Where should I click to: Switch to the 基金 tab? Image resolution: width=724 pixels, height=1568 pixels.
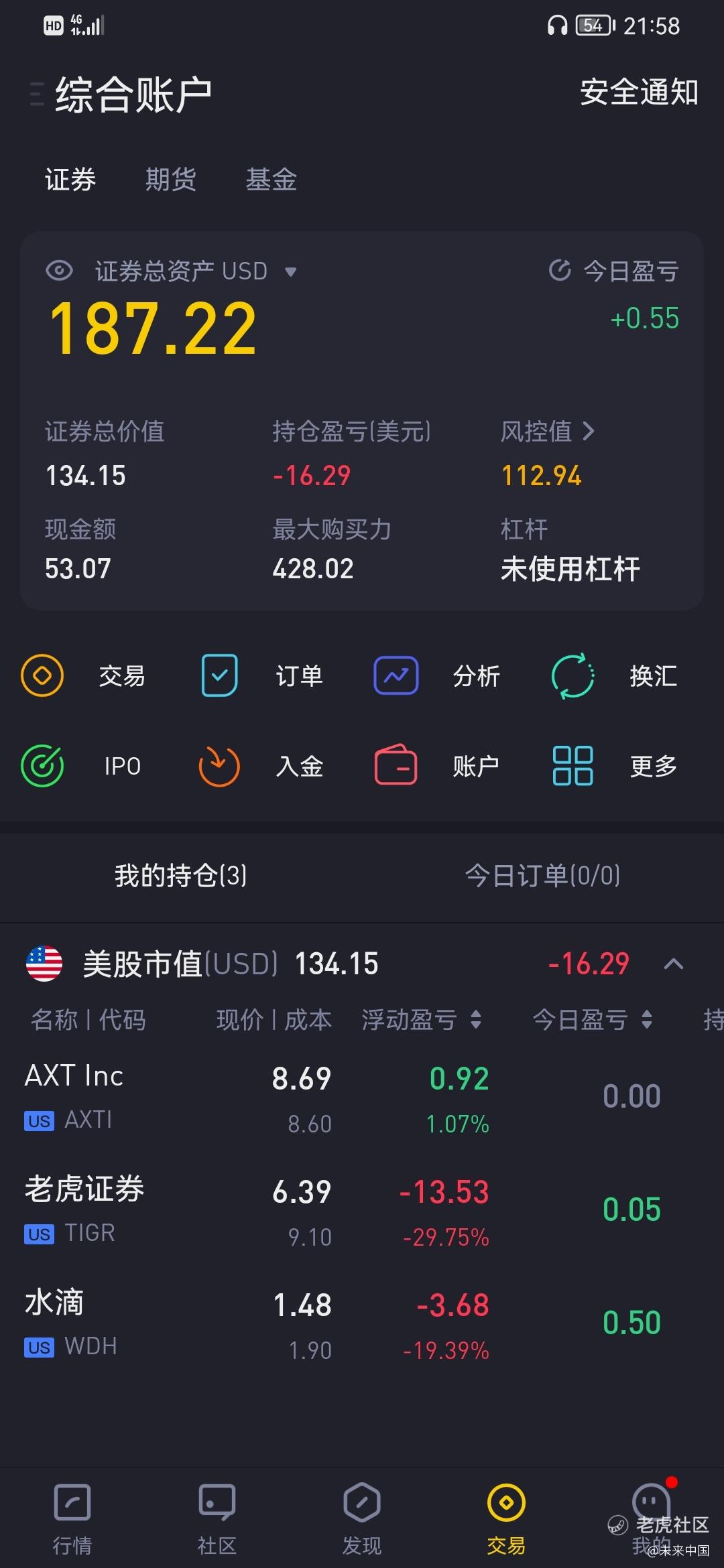271,180
